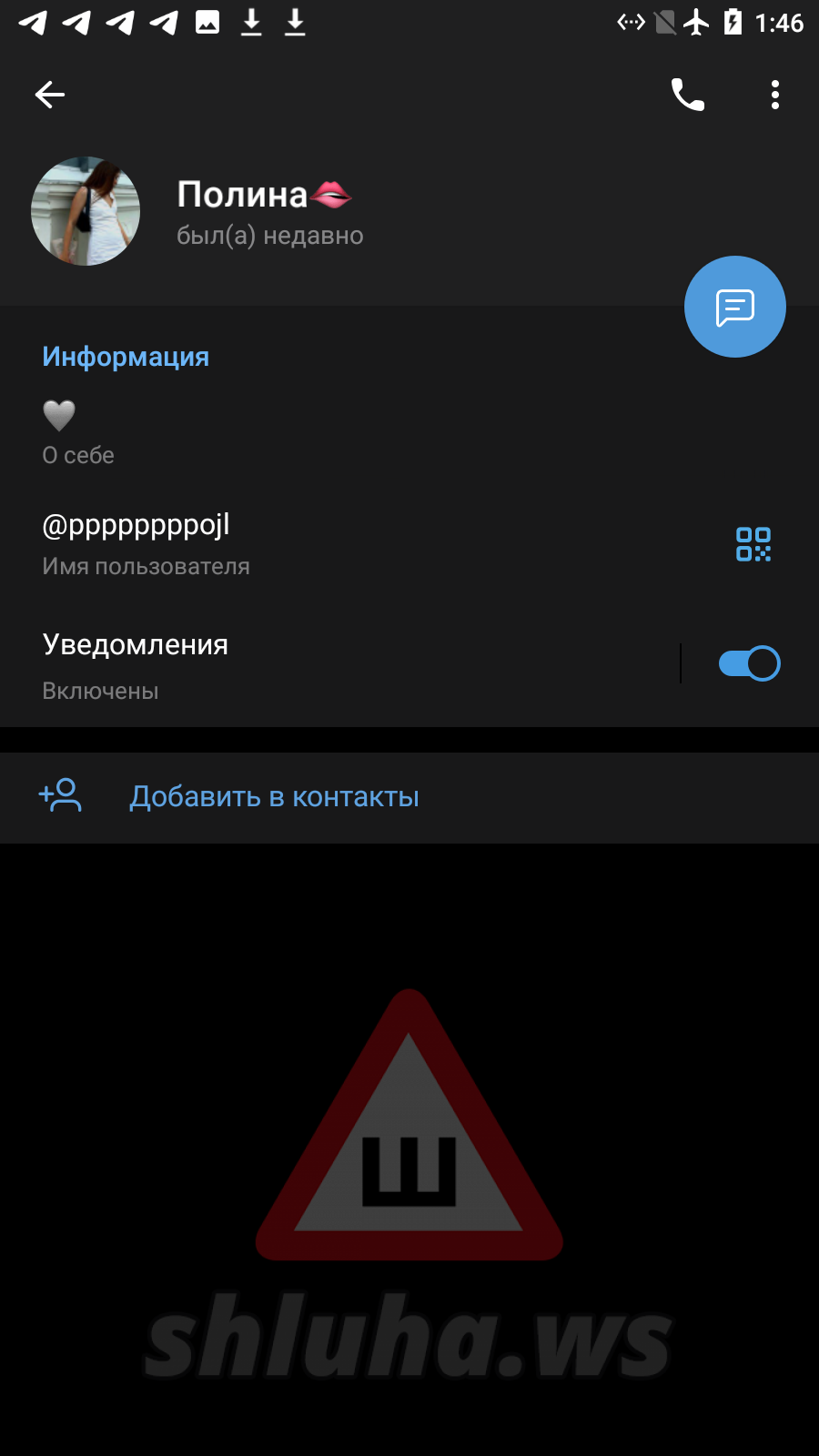The width and height of the screenshot is (819, 1456).
Task: Tap Добавить в контакты
Action: point(273,797)
